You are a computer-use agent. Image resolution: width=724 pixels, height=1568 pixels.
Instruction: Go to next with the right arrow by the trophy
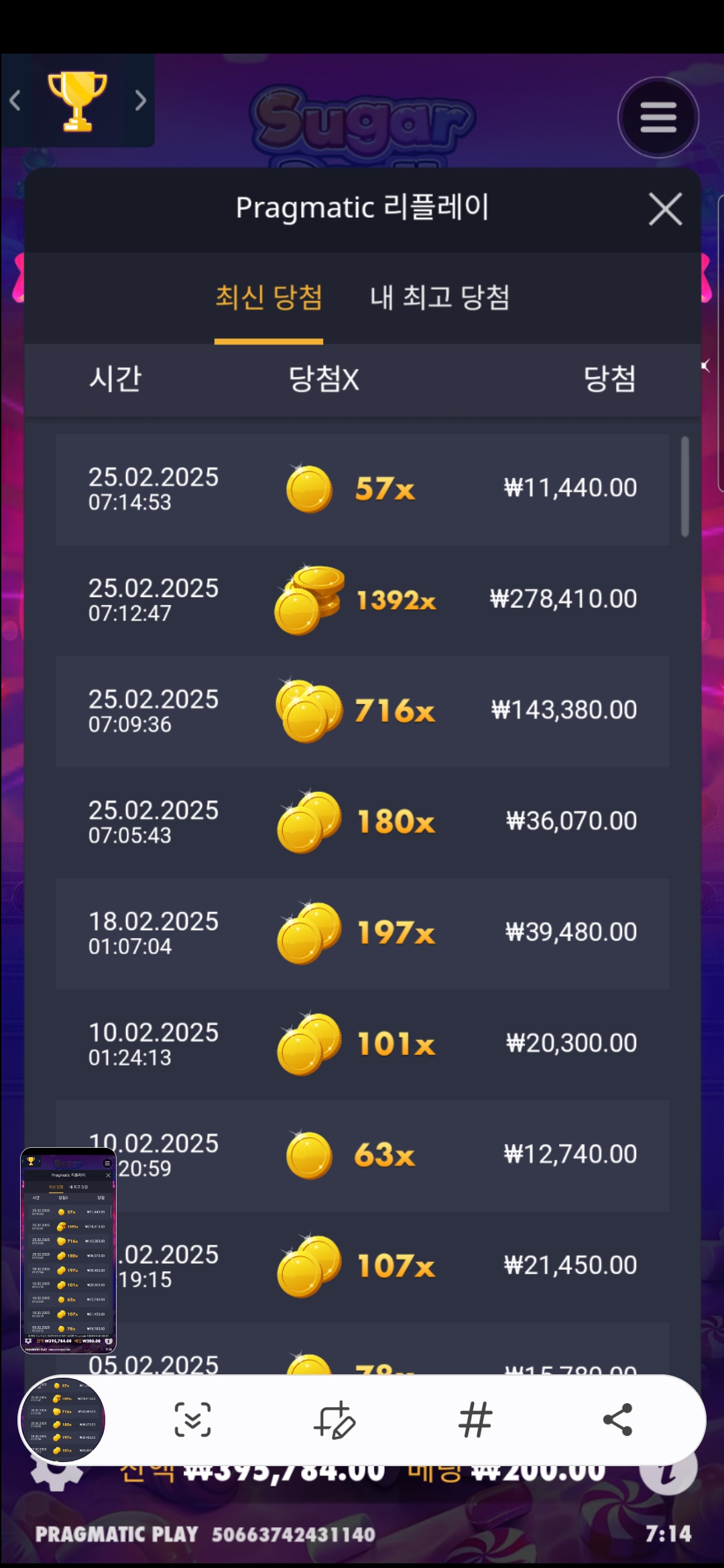tap(140, 101)
